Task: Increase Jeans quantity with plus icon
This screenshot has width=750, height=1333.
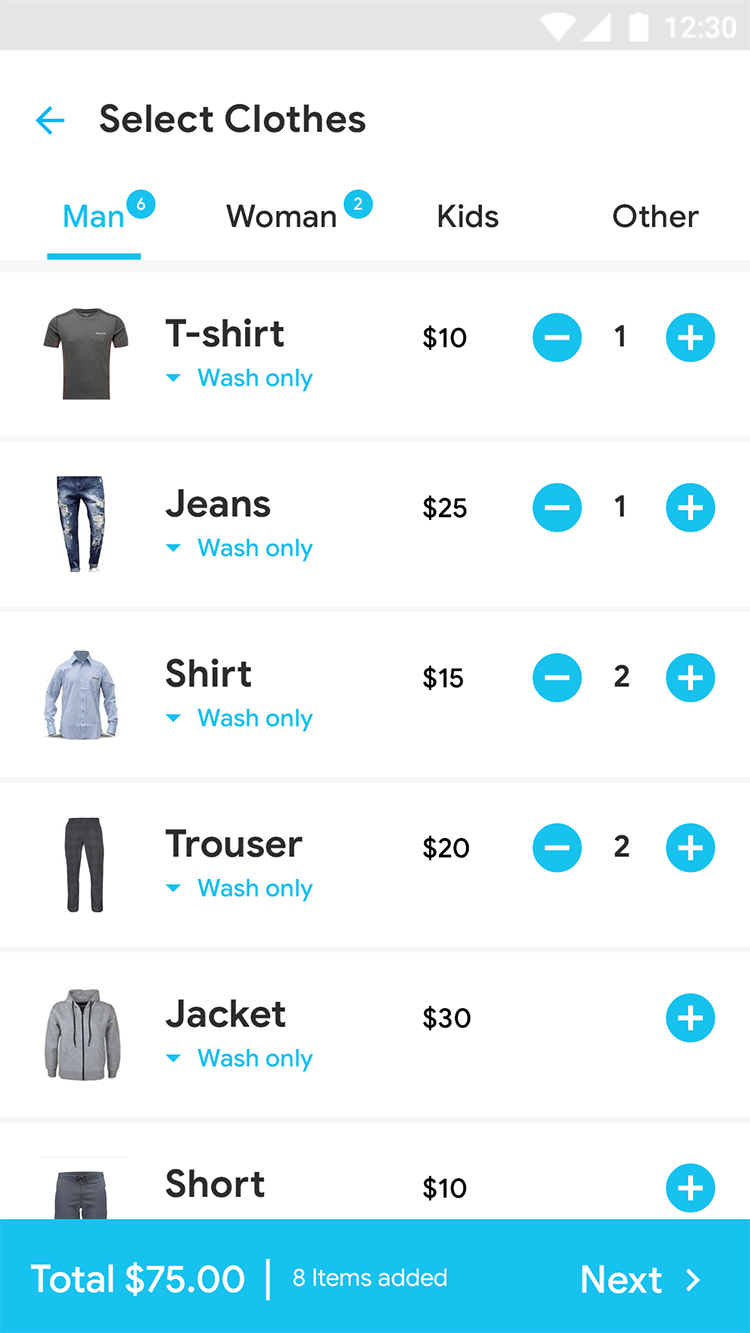Action: tap(690, 507)
